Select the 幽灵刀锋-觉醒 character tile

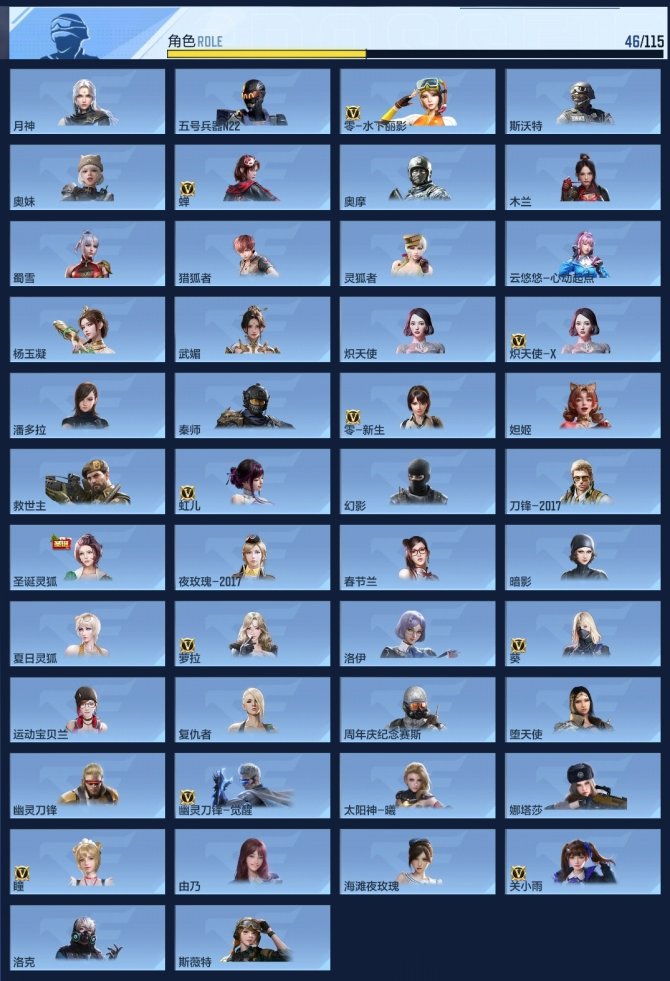pos(252,785)
